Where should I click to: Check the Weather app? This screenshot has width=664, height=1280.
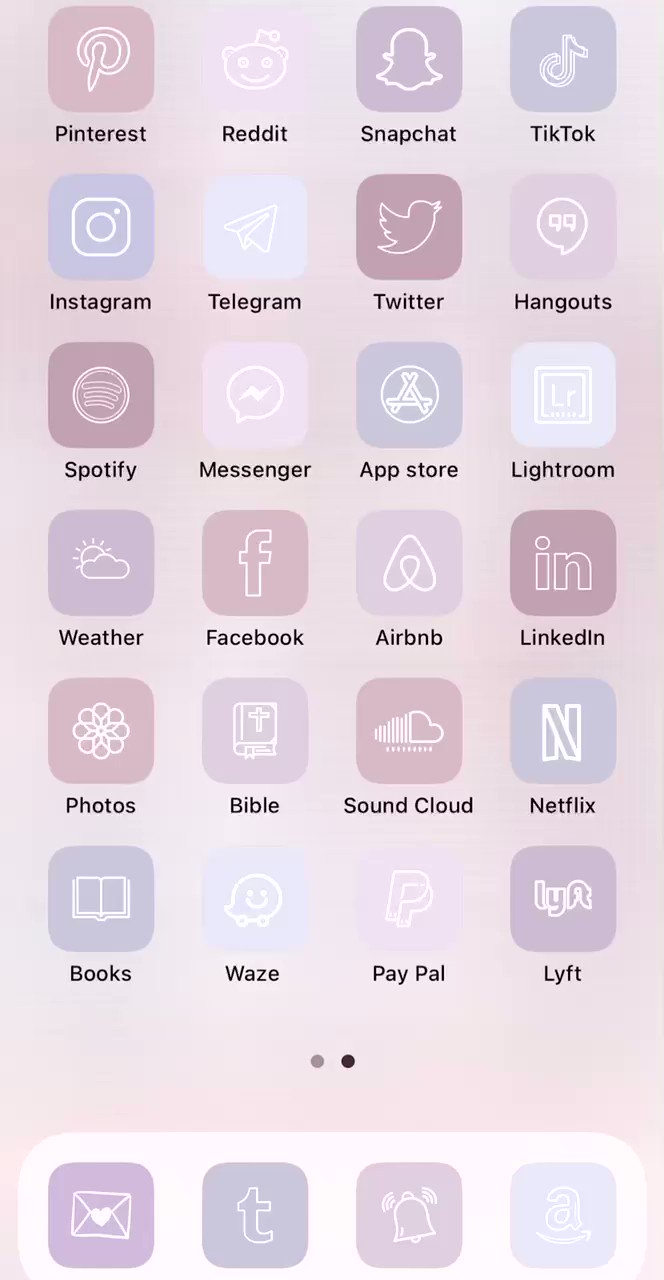coord(101,563)
